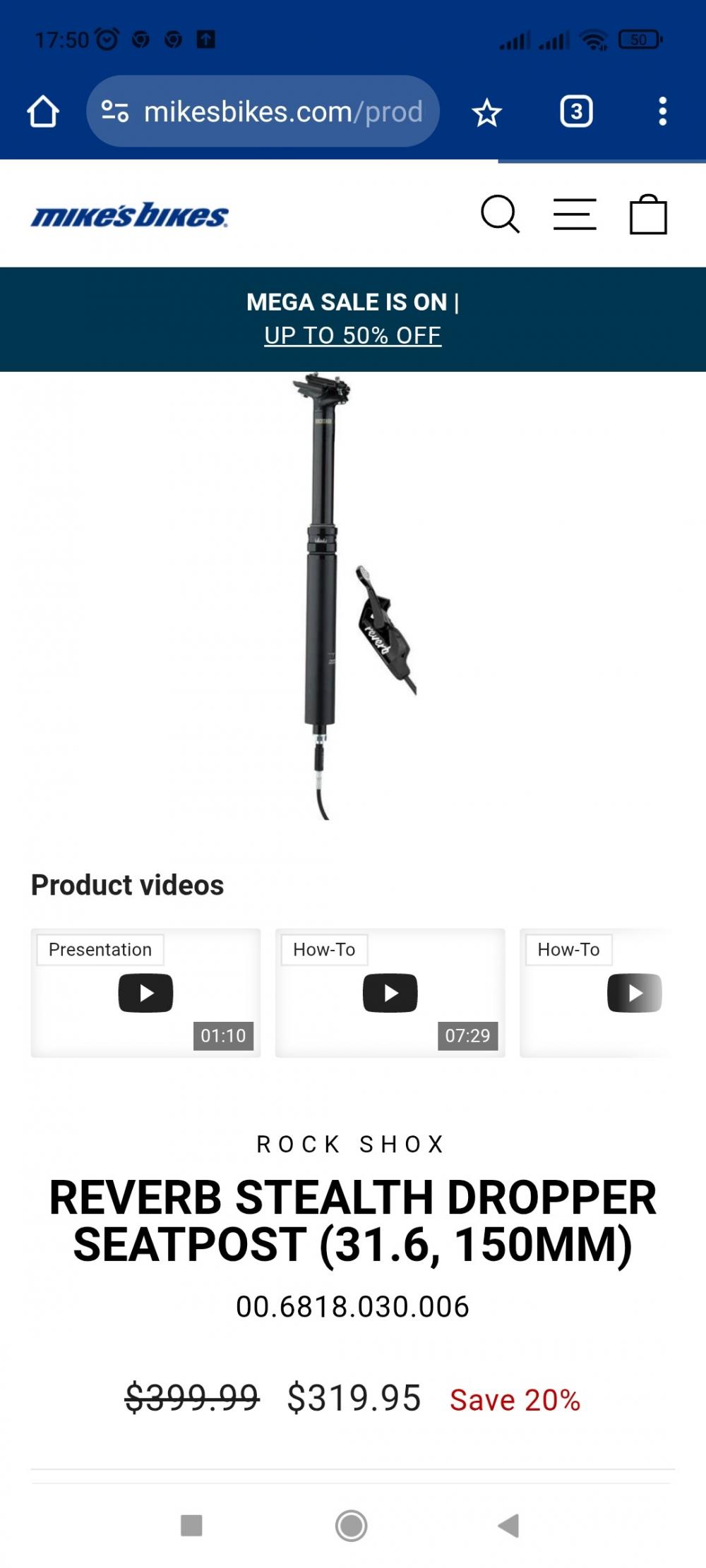
Task: Play the Presentation video 01:10
Action: tap(145, 993)
